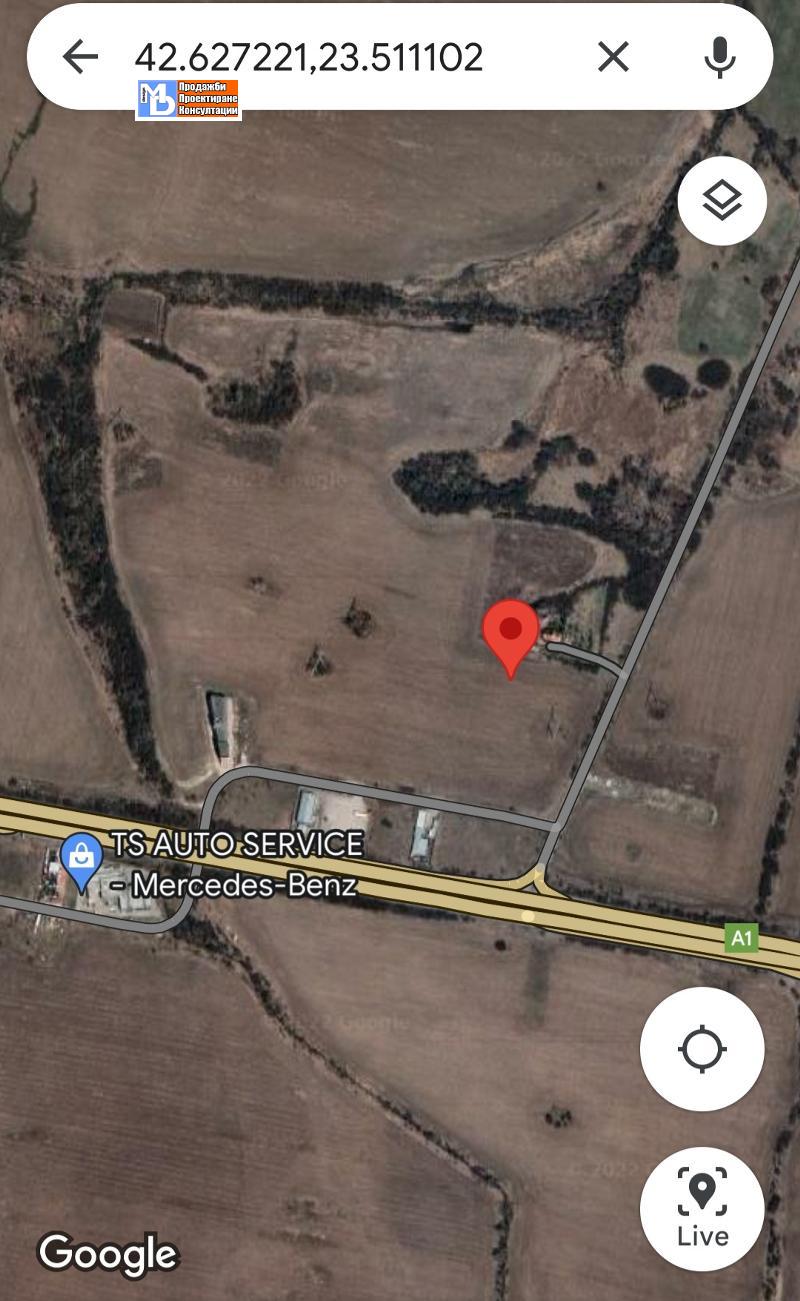800x1301 pixels.
Task: Edit the coordinates in the search field
Action: 308,57
